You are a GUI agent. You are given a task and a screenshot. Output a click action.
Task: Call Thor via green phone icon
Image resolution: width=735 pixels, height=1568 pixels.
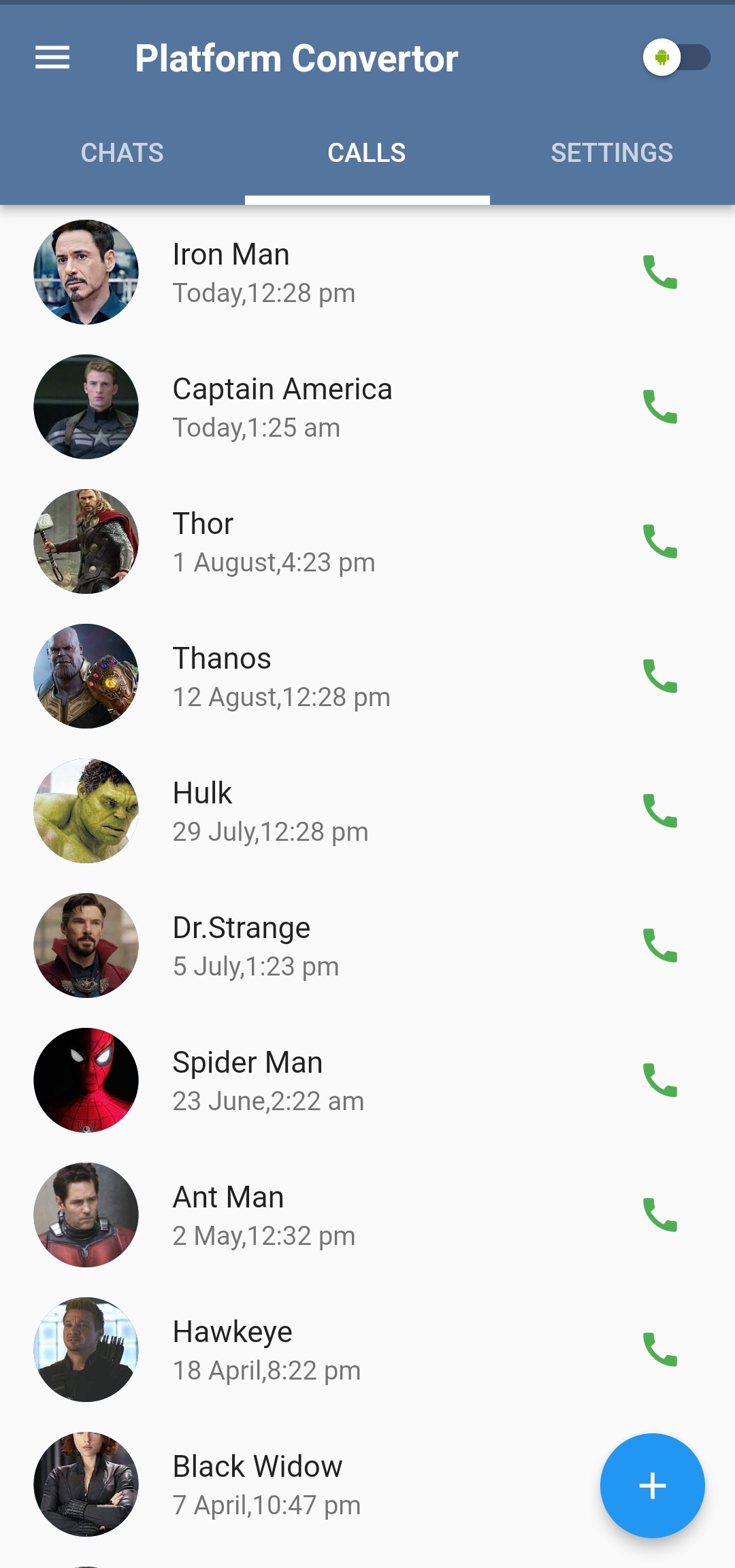pyautogui.click(x=659, y=541)
